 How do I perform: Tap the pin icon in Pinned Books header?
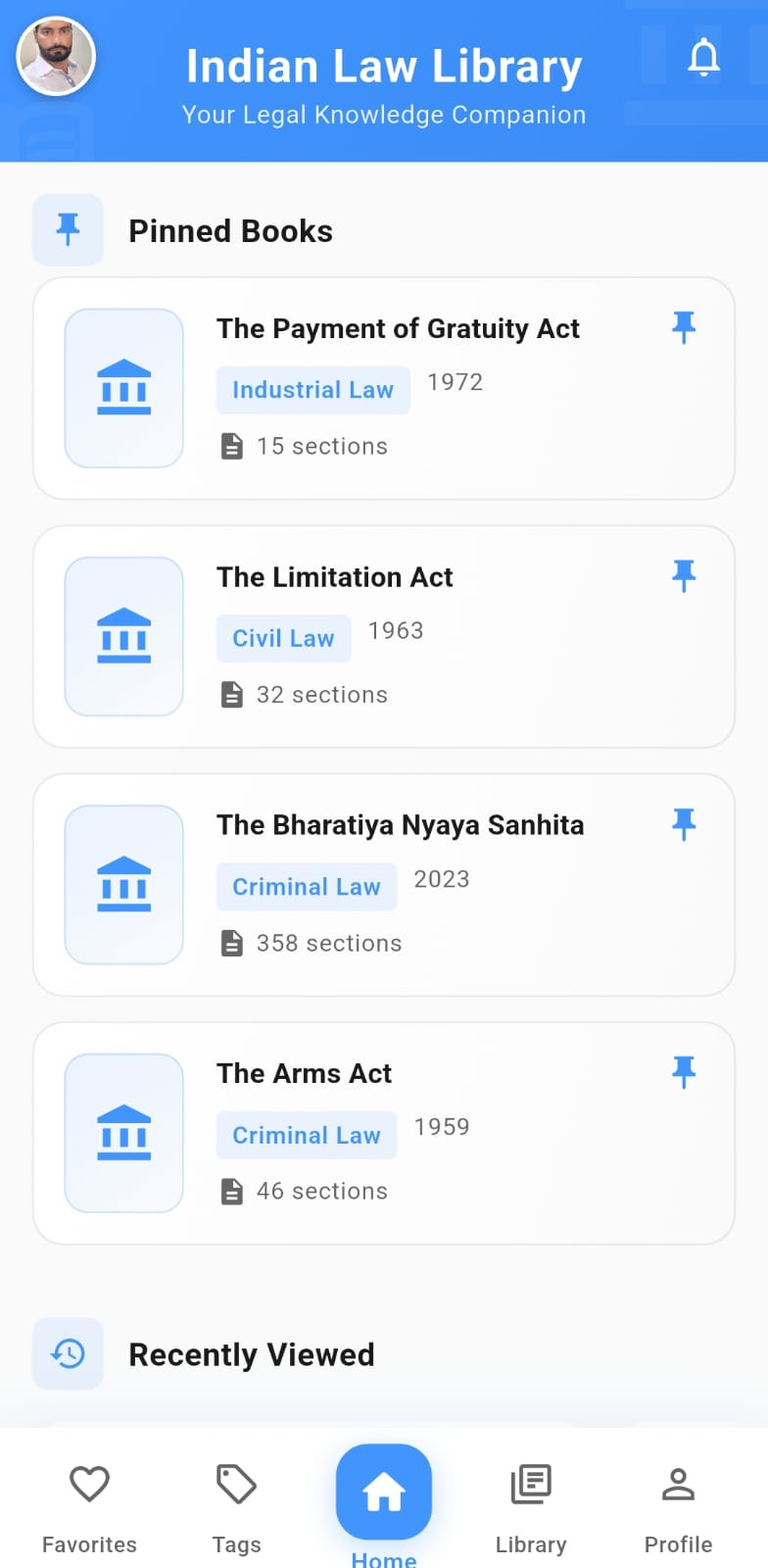click(x=68, y=229)
